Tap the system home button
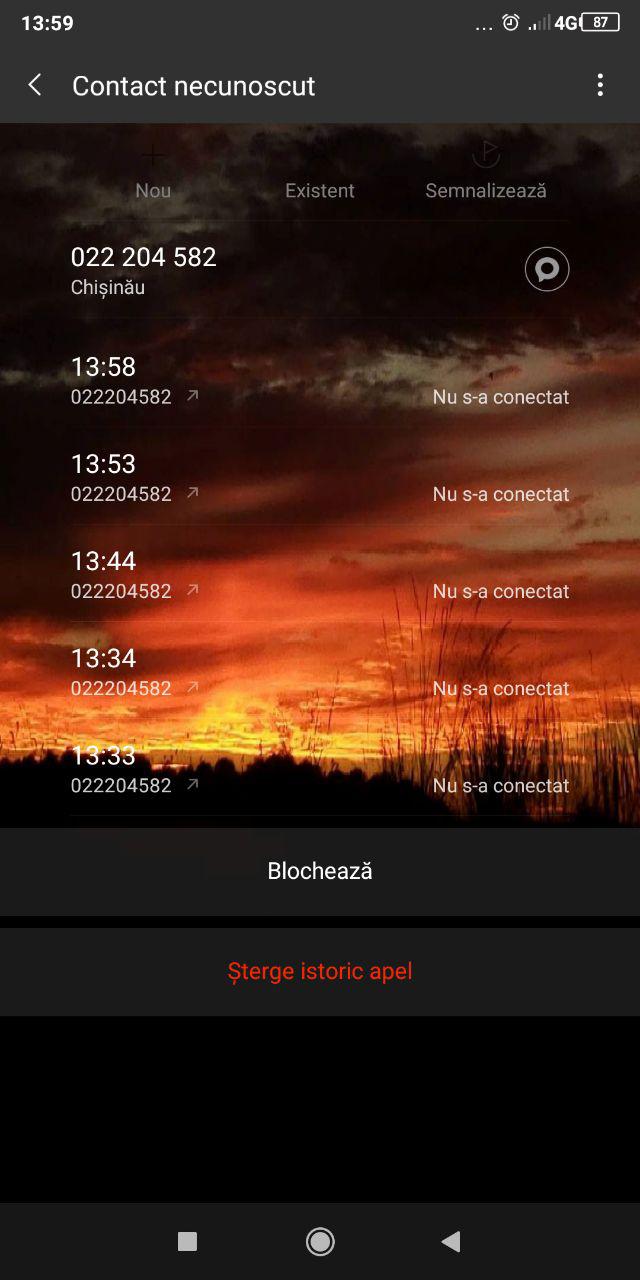 coord(320,1241)
